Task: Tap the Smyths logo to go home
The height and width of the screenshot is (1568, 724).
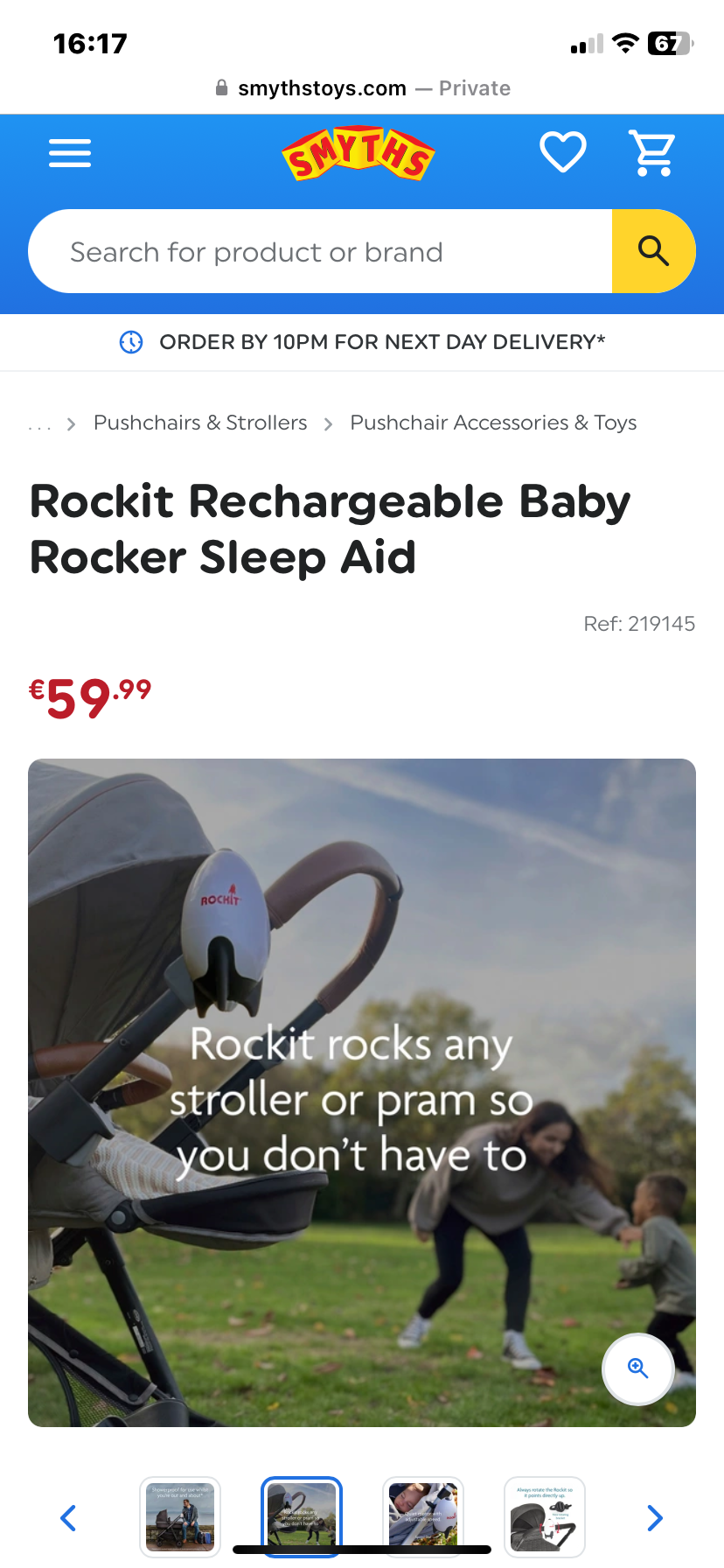Action: point(359,153)
